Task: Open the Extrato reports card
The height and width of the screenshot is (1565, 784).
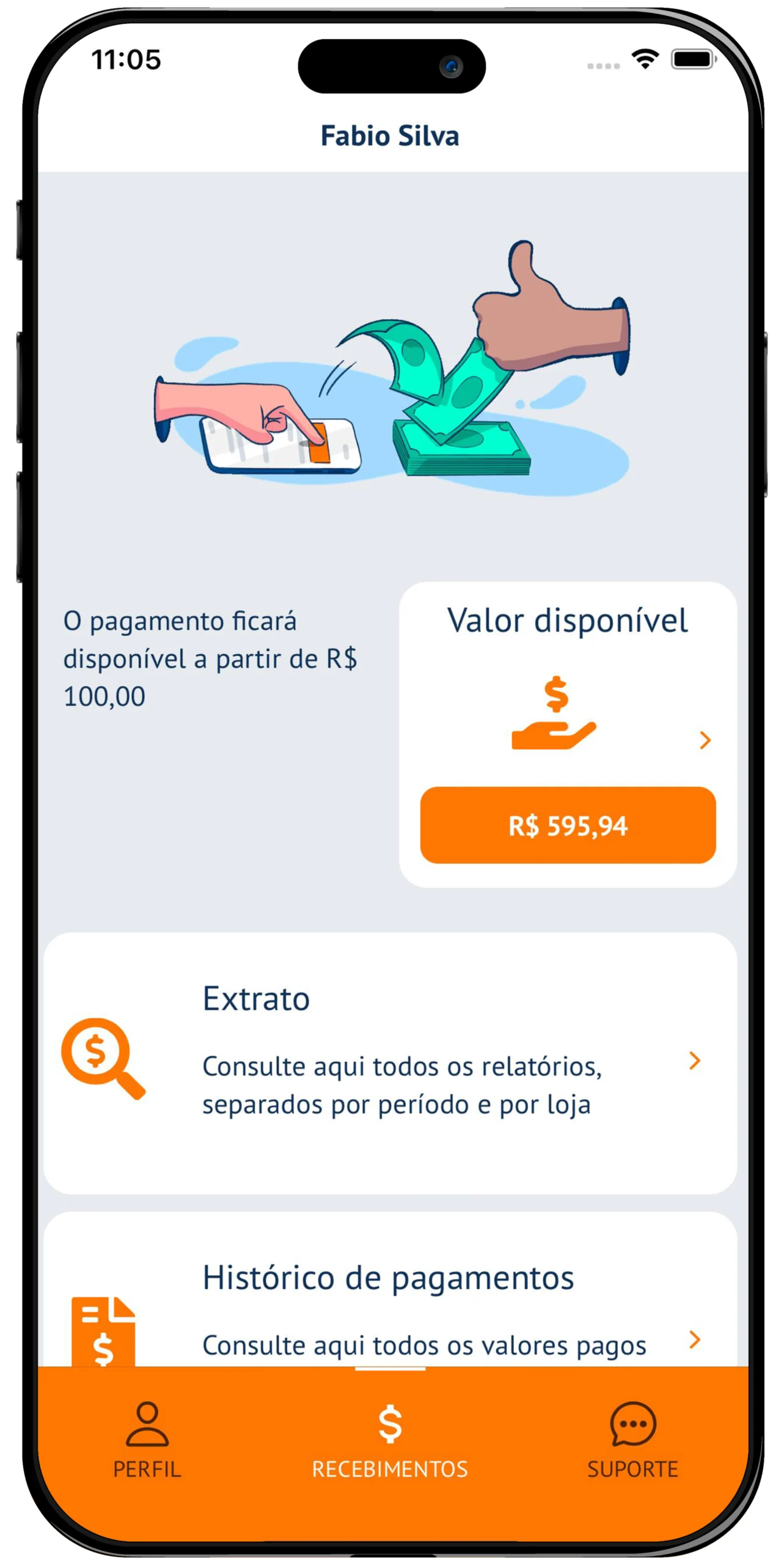Action: click(x=390, y=1061)
